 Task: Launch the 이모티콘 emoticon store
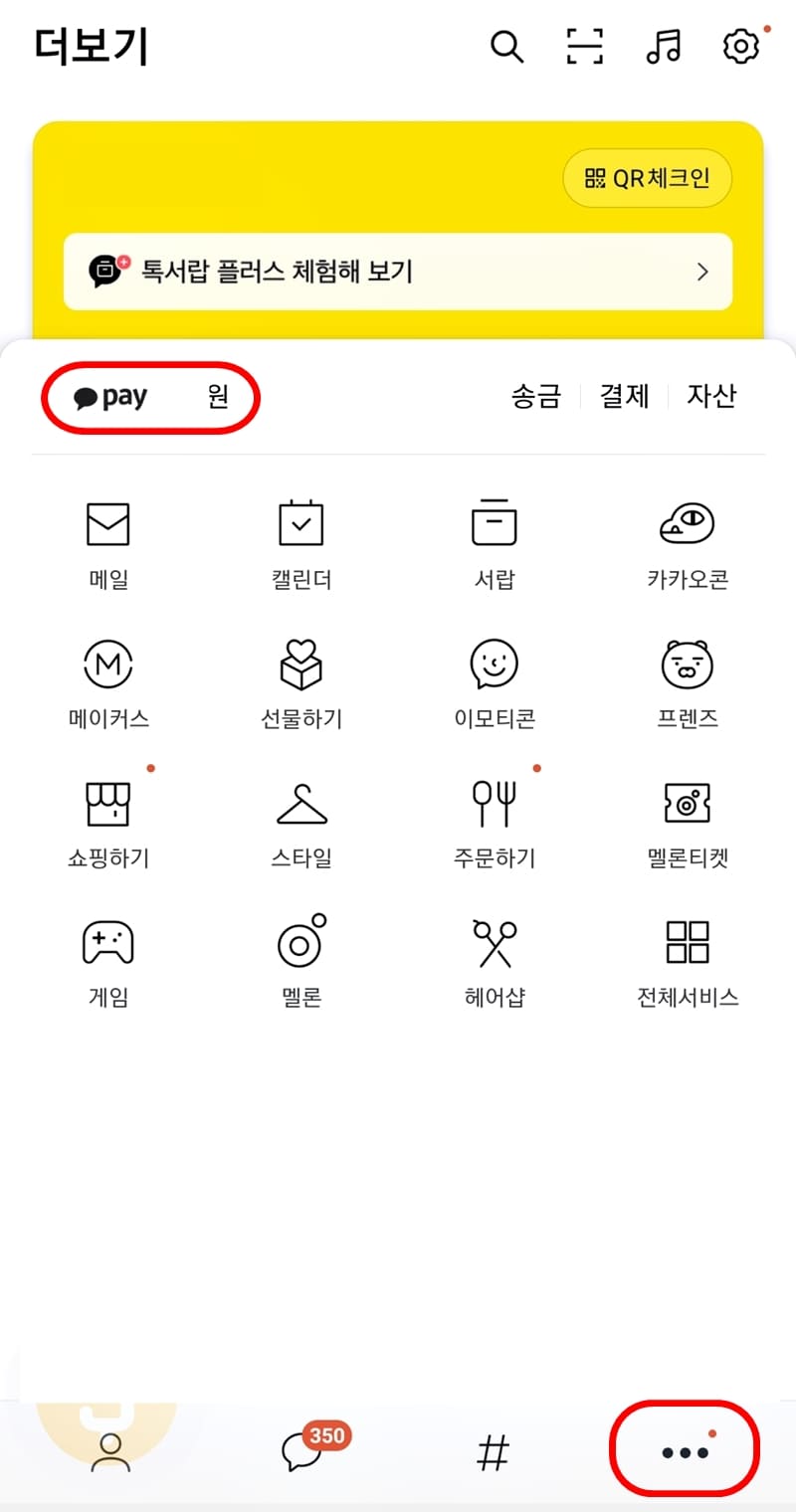click(x=495, y=661)
